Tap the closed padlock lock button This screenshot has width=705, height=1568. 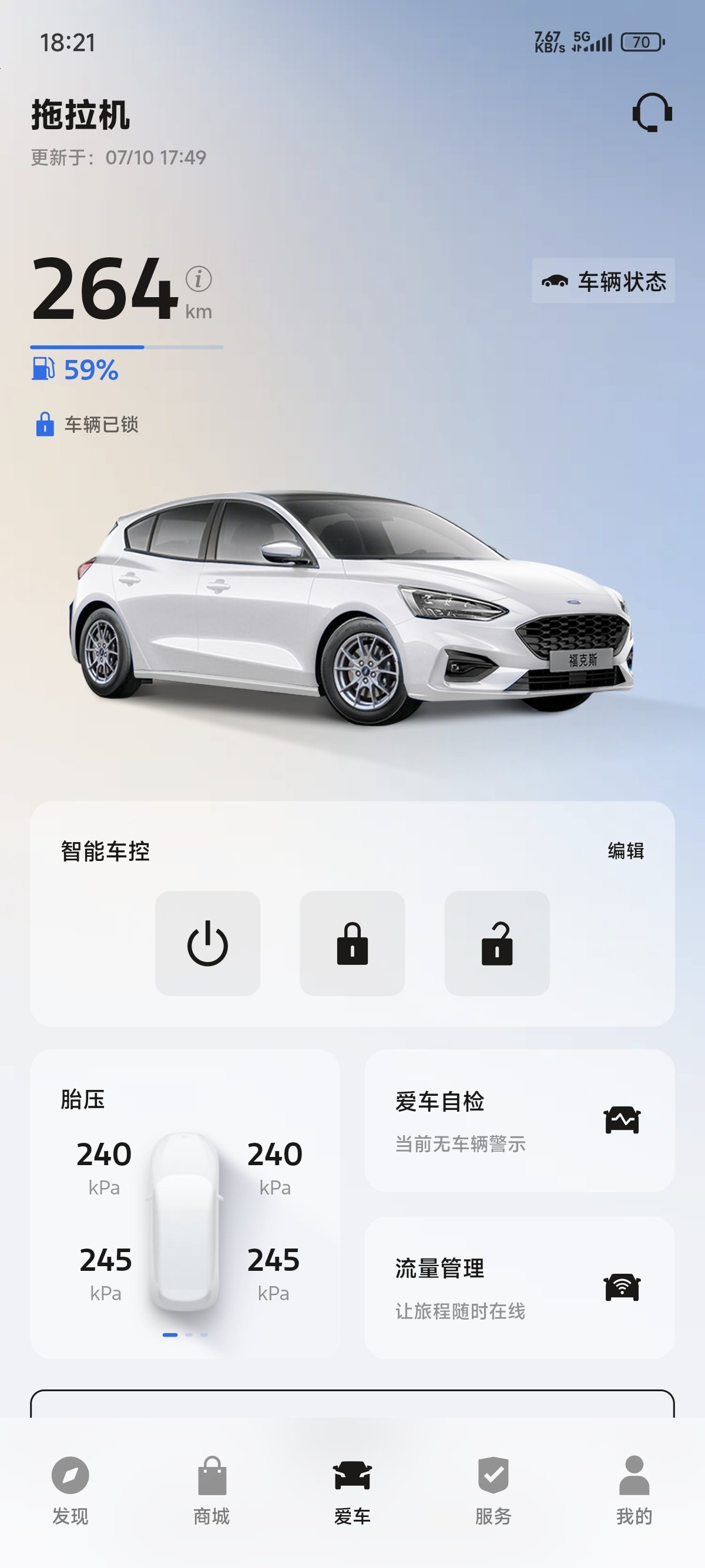tap(352, 943)
